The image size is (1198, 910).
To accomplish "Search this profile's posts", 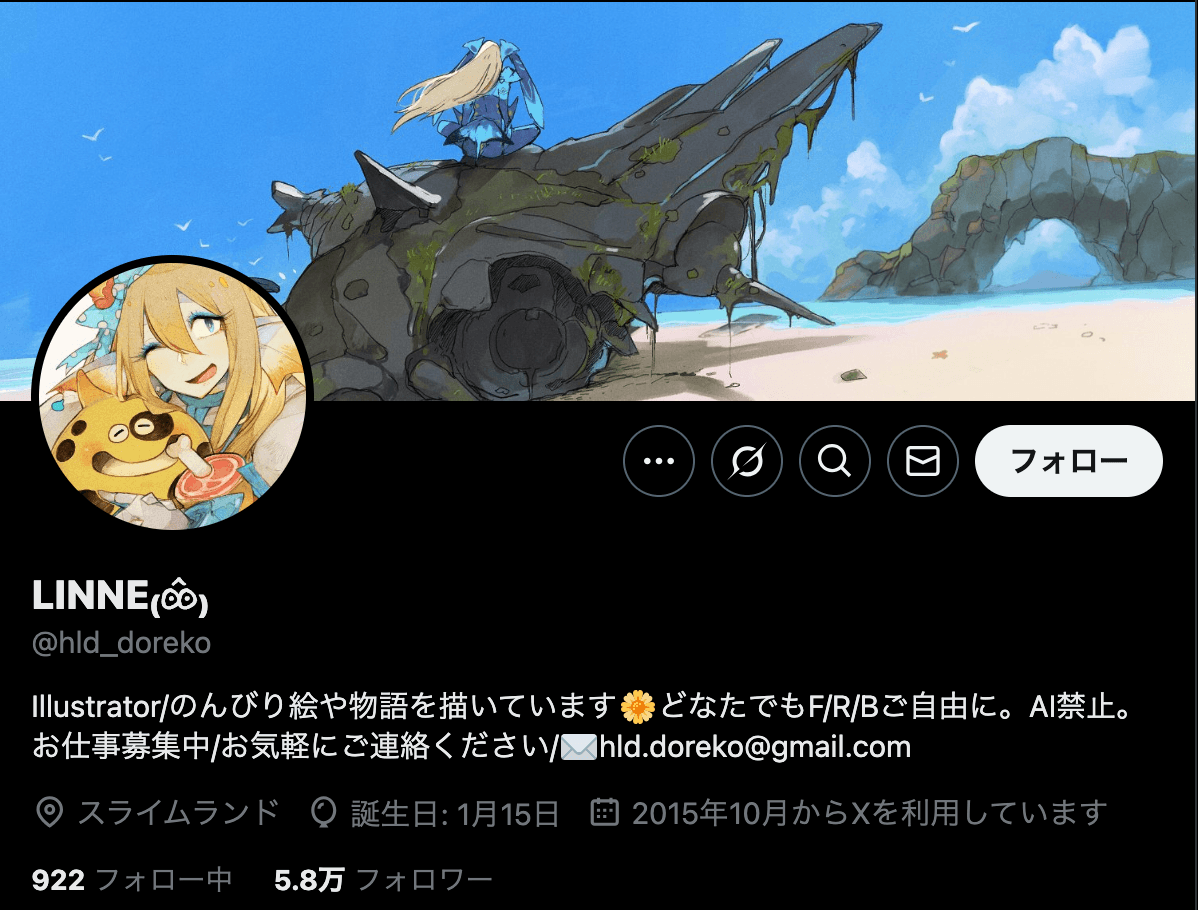I will click(834, 461).
